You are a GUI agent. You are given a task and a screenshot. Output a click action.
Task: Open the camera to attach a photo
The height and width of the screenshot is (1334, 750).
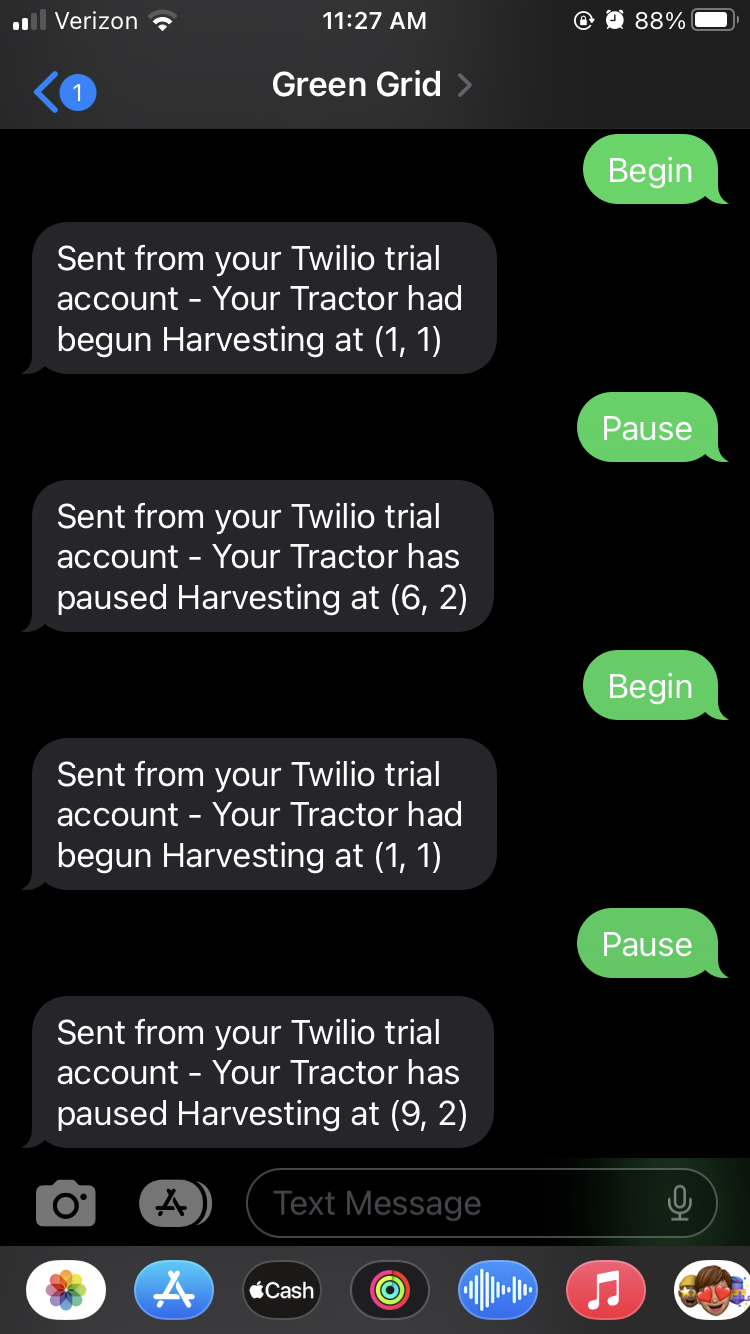[66, 1203]
